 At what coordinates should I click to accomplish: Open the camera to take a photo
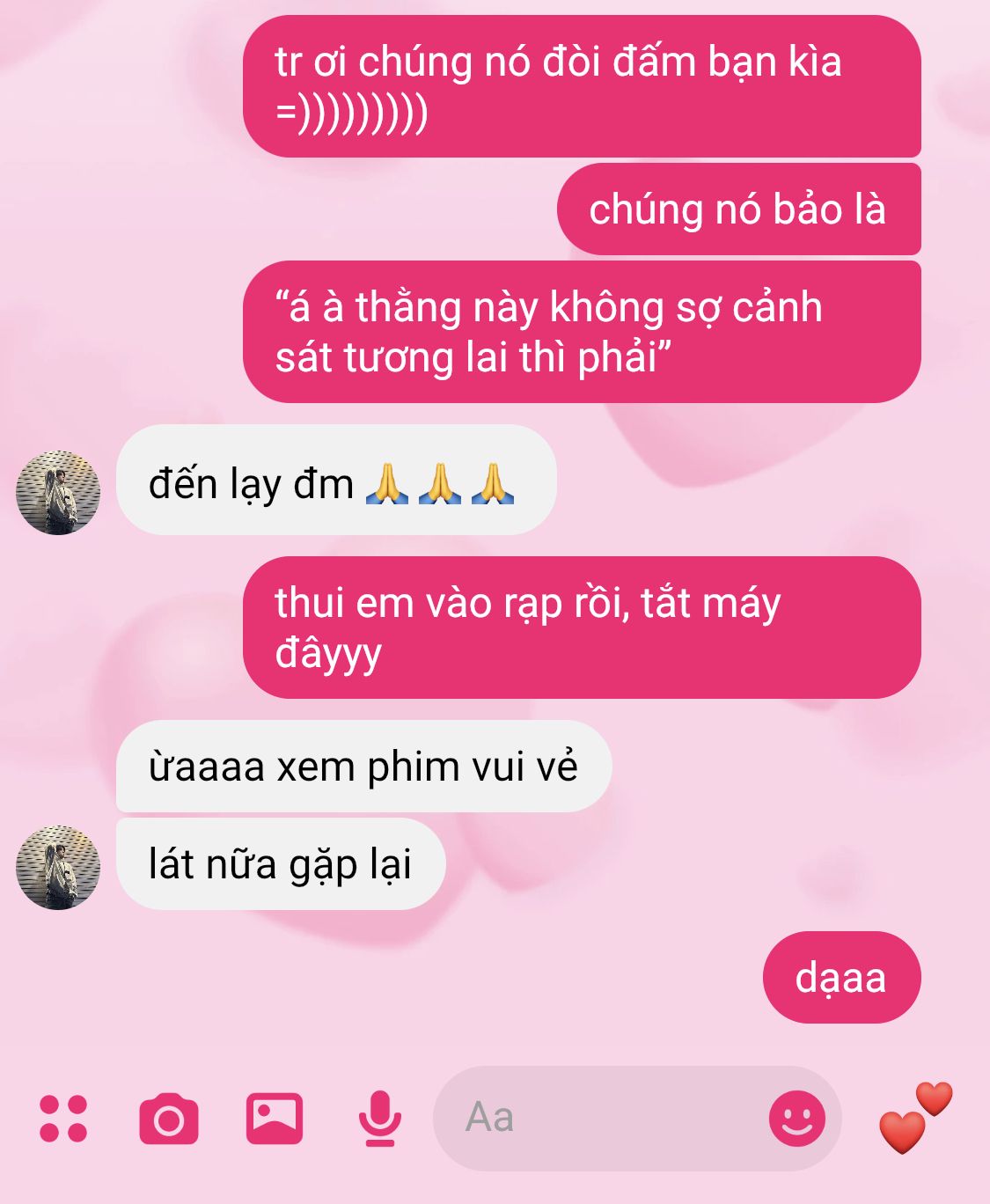tap(169, 1119)
